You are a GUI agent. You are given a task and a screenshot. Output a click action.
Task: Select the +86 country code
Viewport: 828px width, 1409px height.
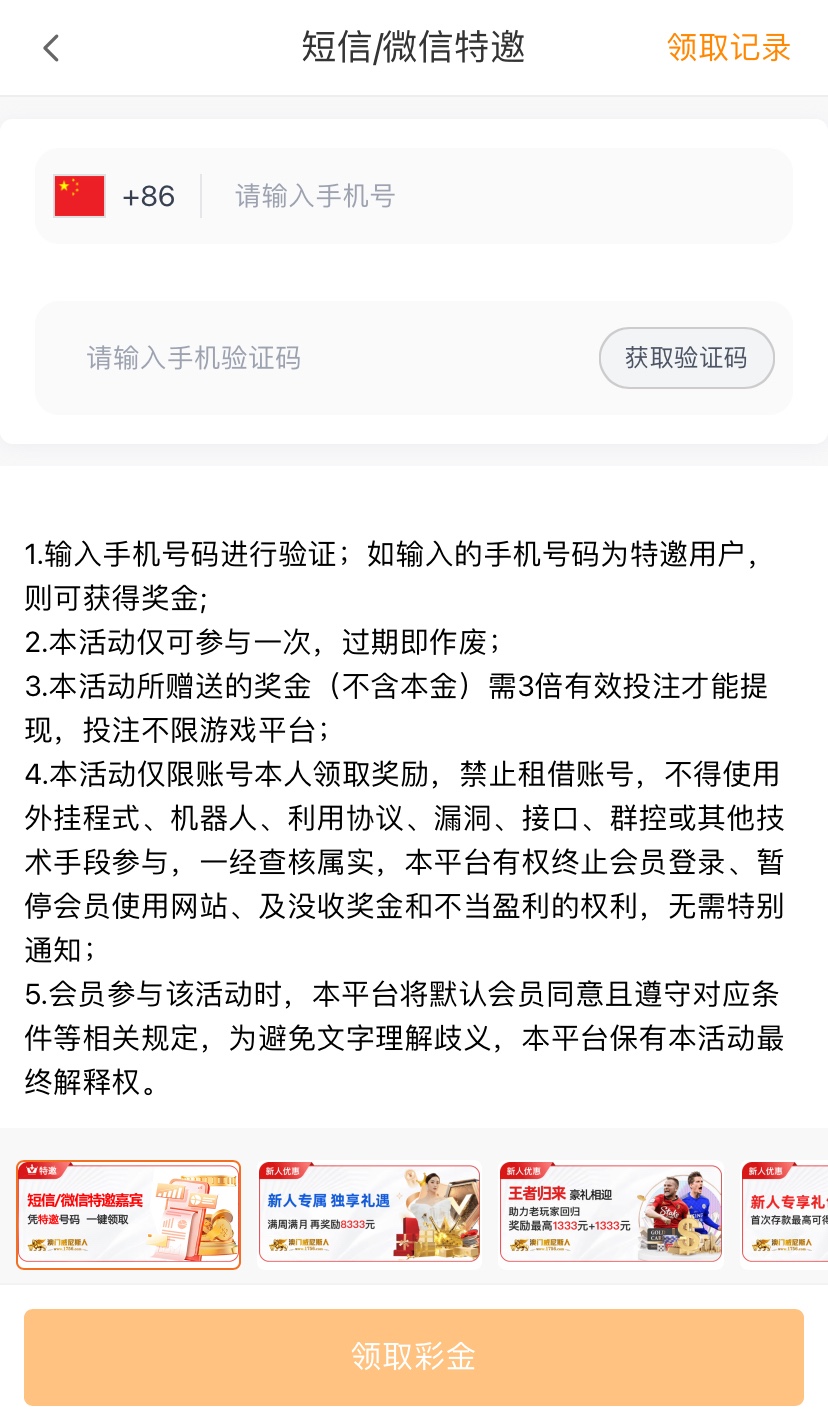click(x=116, y=196)
